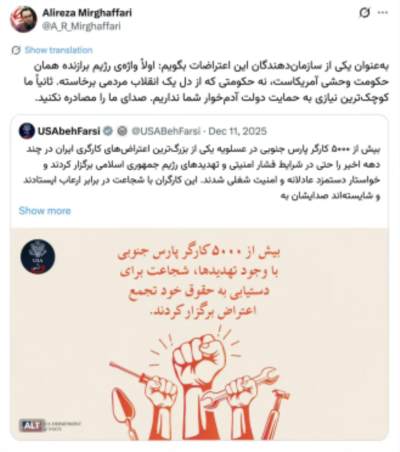View the ALT image description badge
400x452 pixels.
[32, 425]
